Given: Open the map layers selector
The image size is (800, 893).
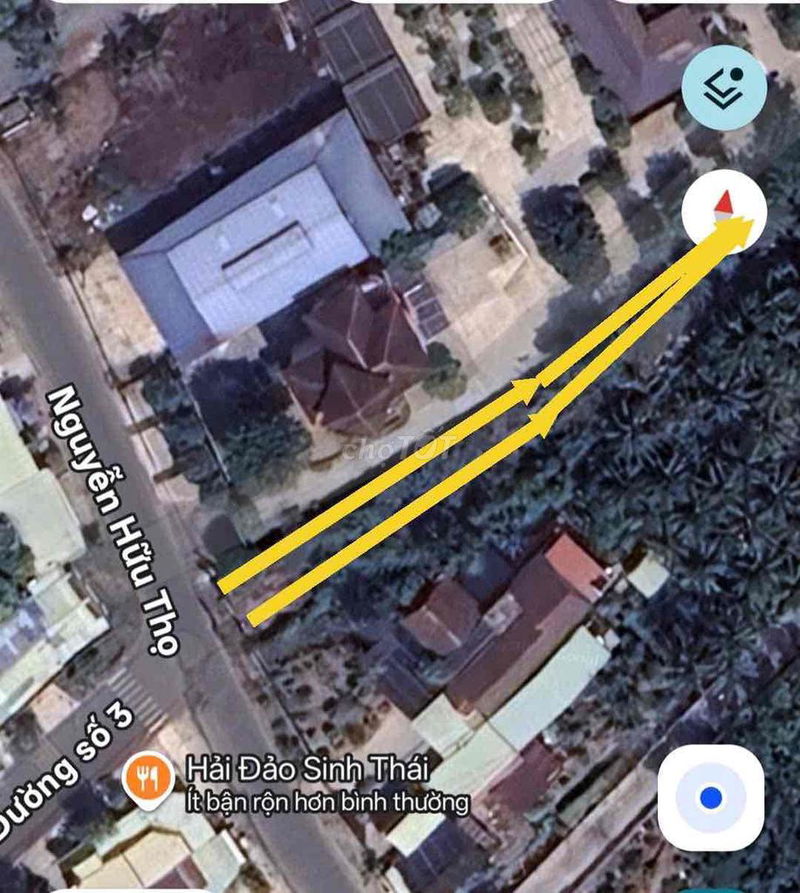Looking at the screenshot, I should coord(724,88).
